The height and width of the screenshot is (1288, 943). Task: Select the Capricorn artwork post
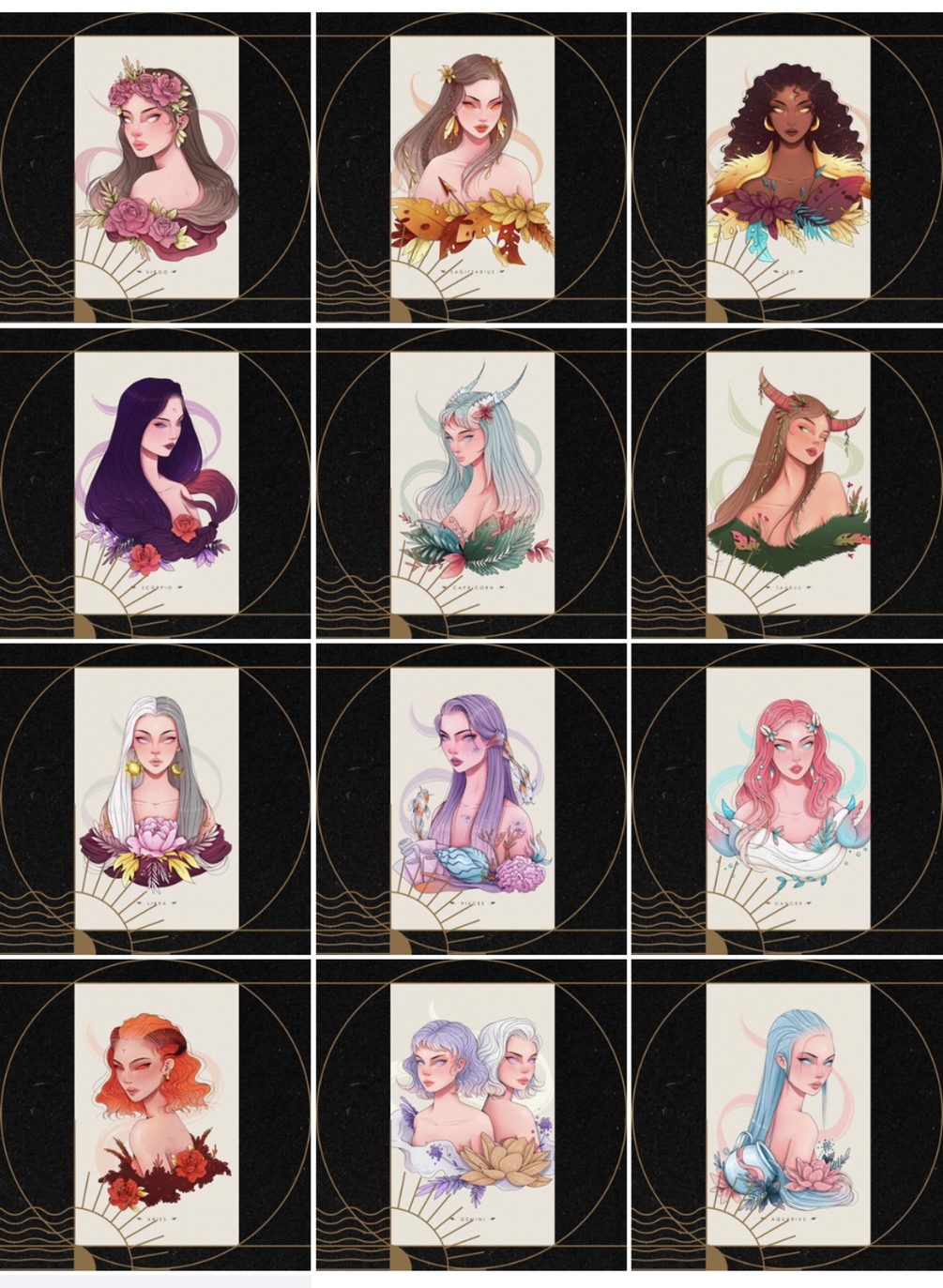click(472, 482)
